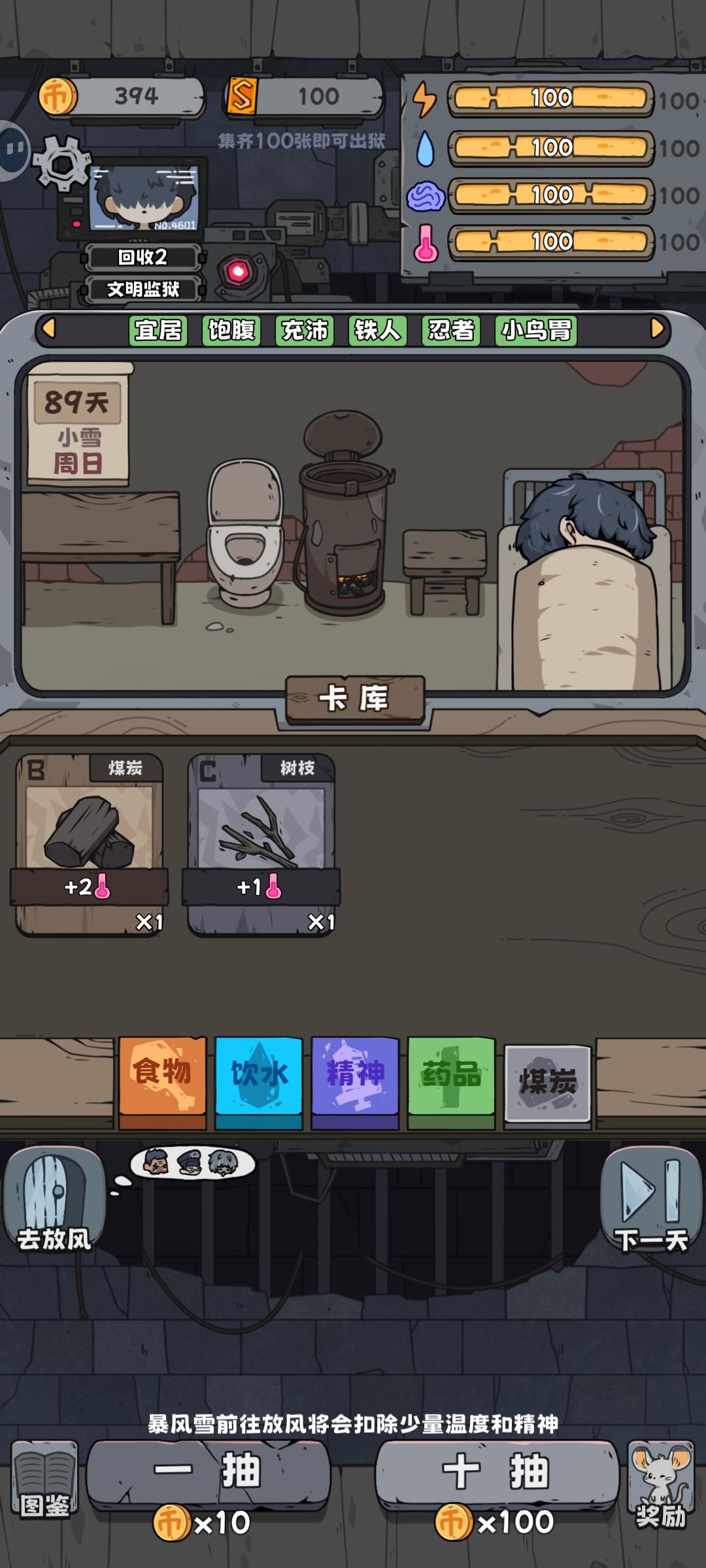The height and width of the screenshot is (1568, 706).
Task: Tap the pink thermometer temperature icon
Action: pos(426,243)
